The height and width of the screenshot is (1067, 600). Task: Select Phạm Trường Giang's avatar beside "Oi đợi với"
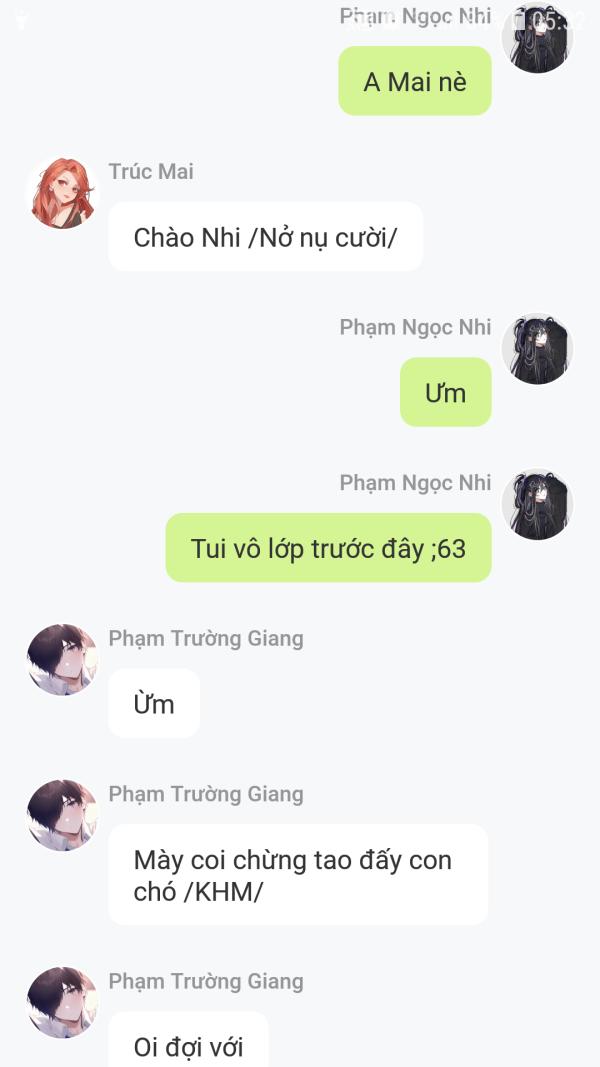click(x=62, y=1003)
